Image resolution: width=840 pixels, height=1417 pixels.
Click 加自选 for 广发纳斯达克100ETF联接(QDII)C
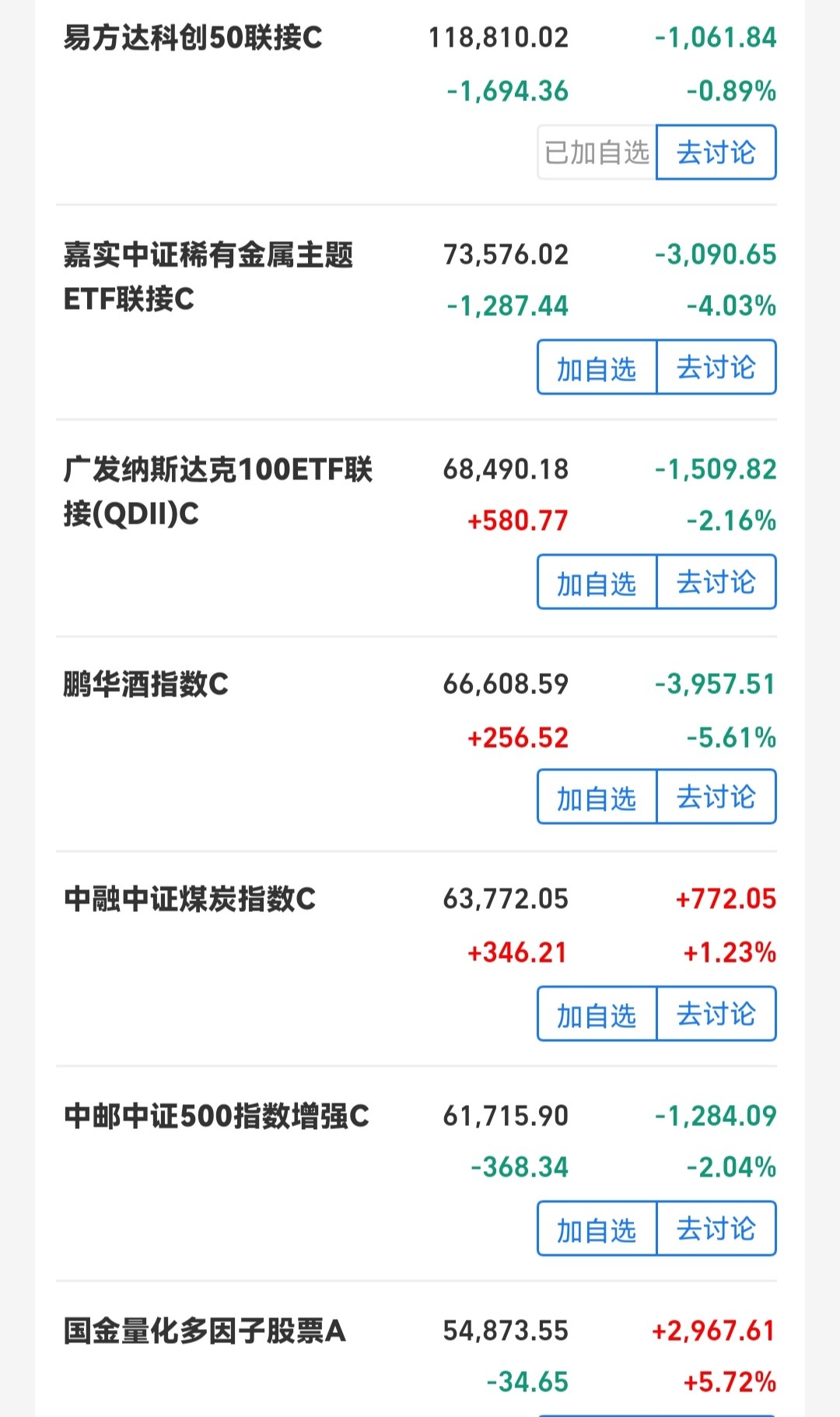point(595,582)
